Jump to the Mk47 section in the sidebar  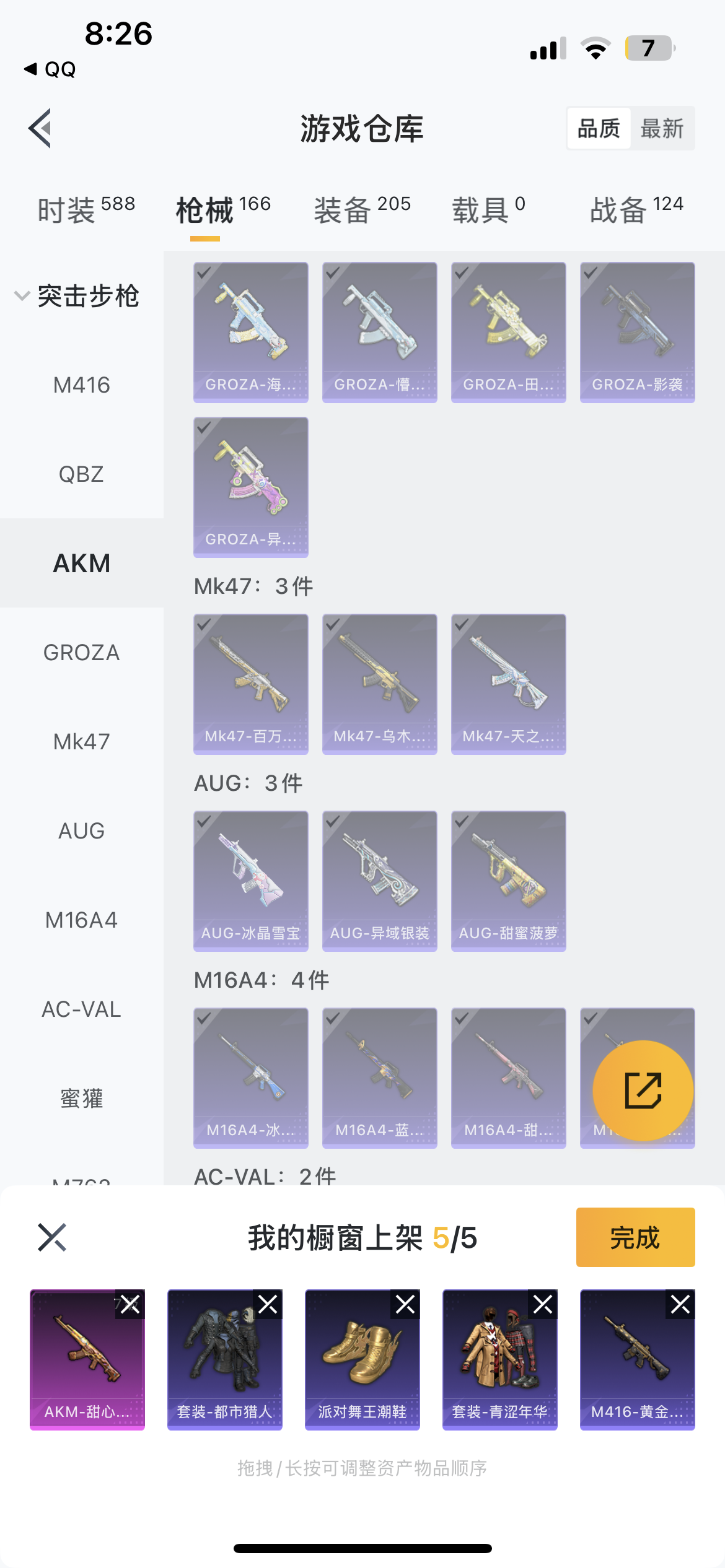(x=81, y=741)
